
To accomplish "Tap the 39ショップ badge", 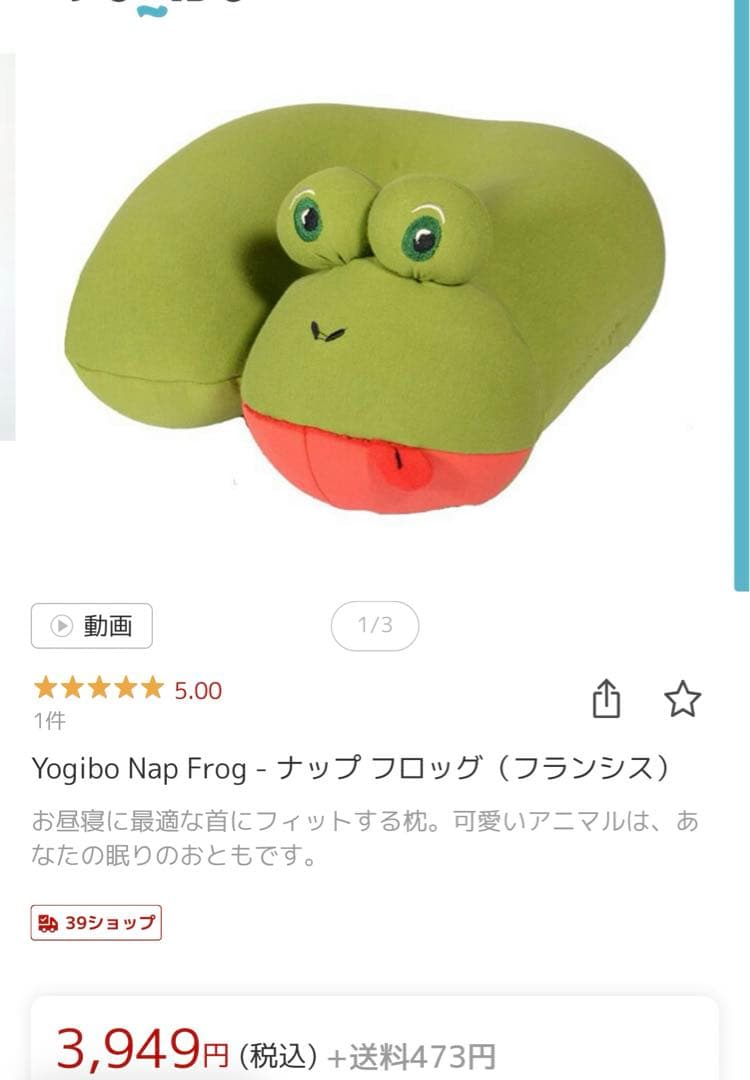I will pos(95,923).
